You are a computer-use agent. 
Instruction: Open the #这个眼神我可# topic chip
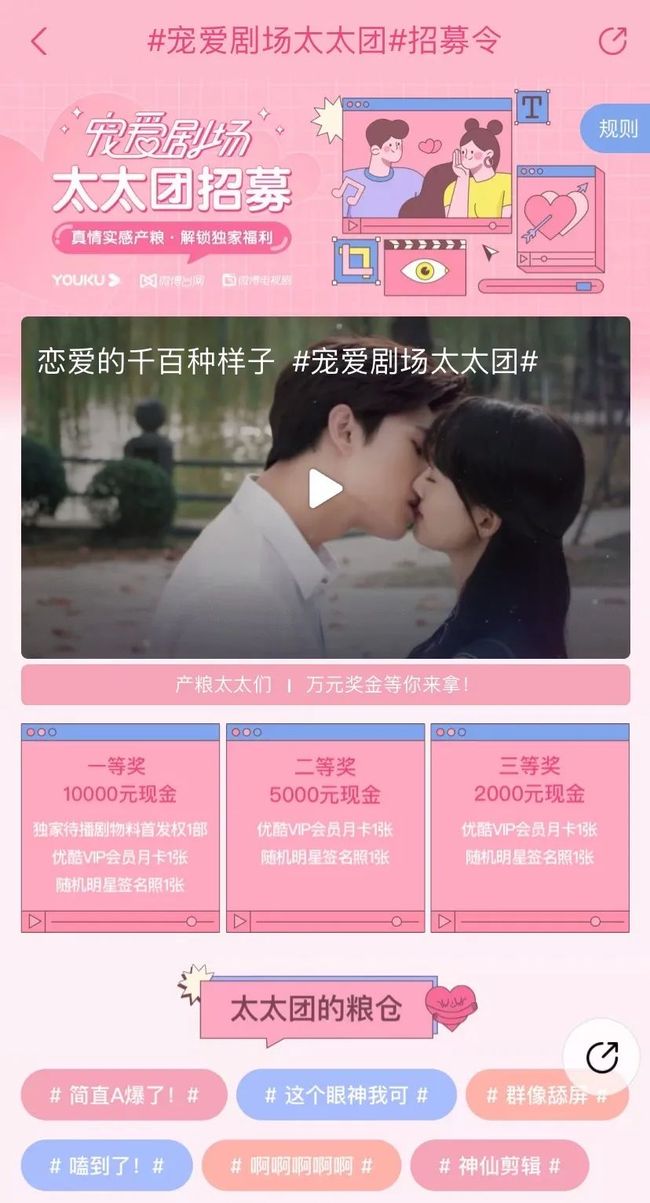click(x=346, y=1094)
